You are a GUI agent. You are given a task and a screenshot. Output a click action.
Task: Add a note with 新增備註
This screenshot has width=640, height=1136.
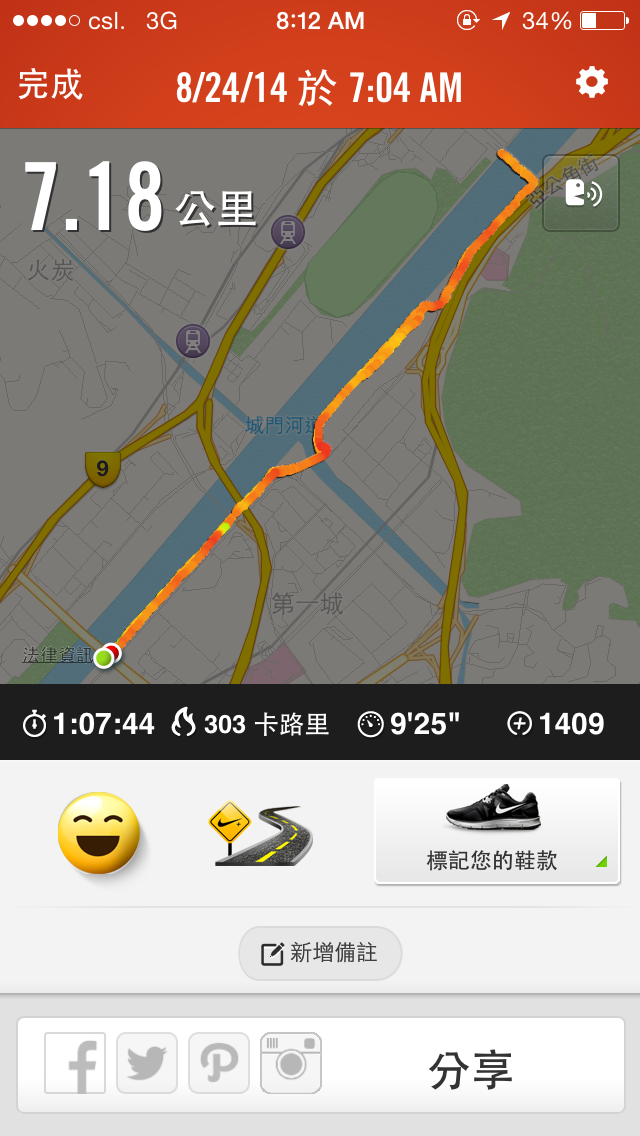[x=320, y=953]
